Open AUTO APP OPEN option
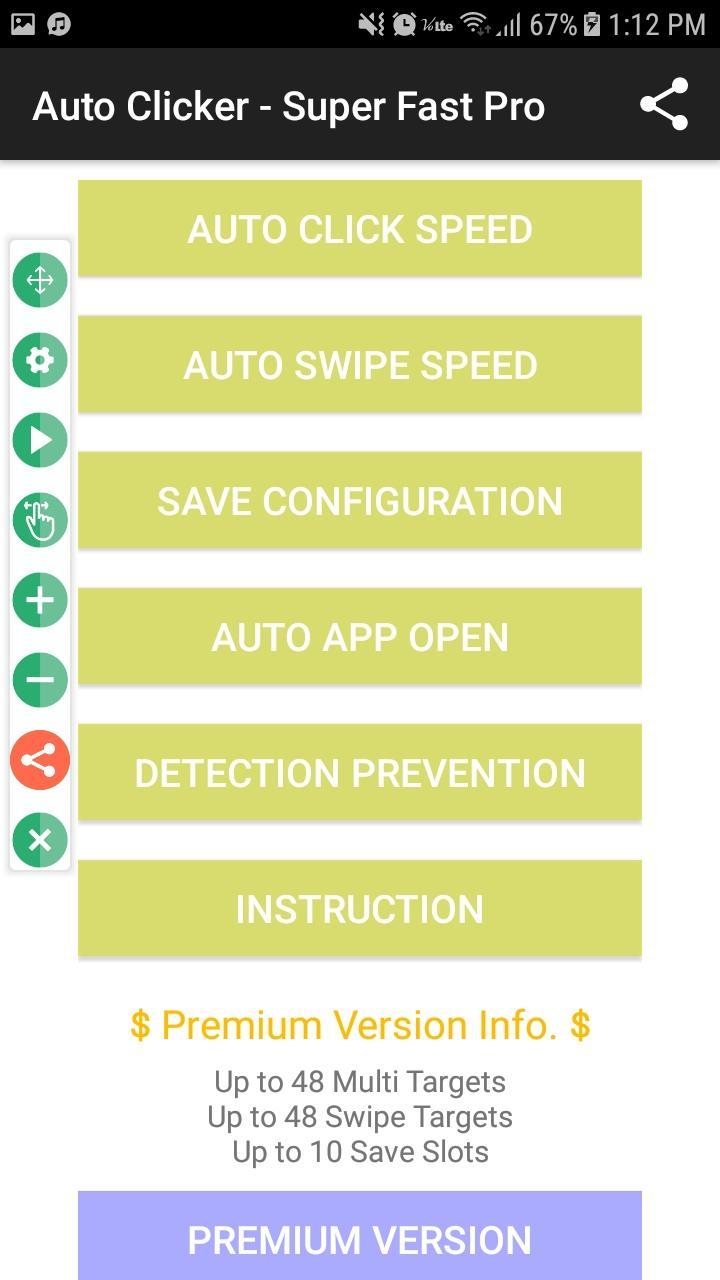 [360, 637]
